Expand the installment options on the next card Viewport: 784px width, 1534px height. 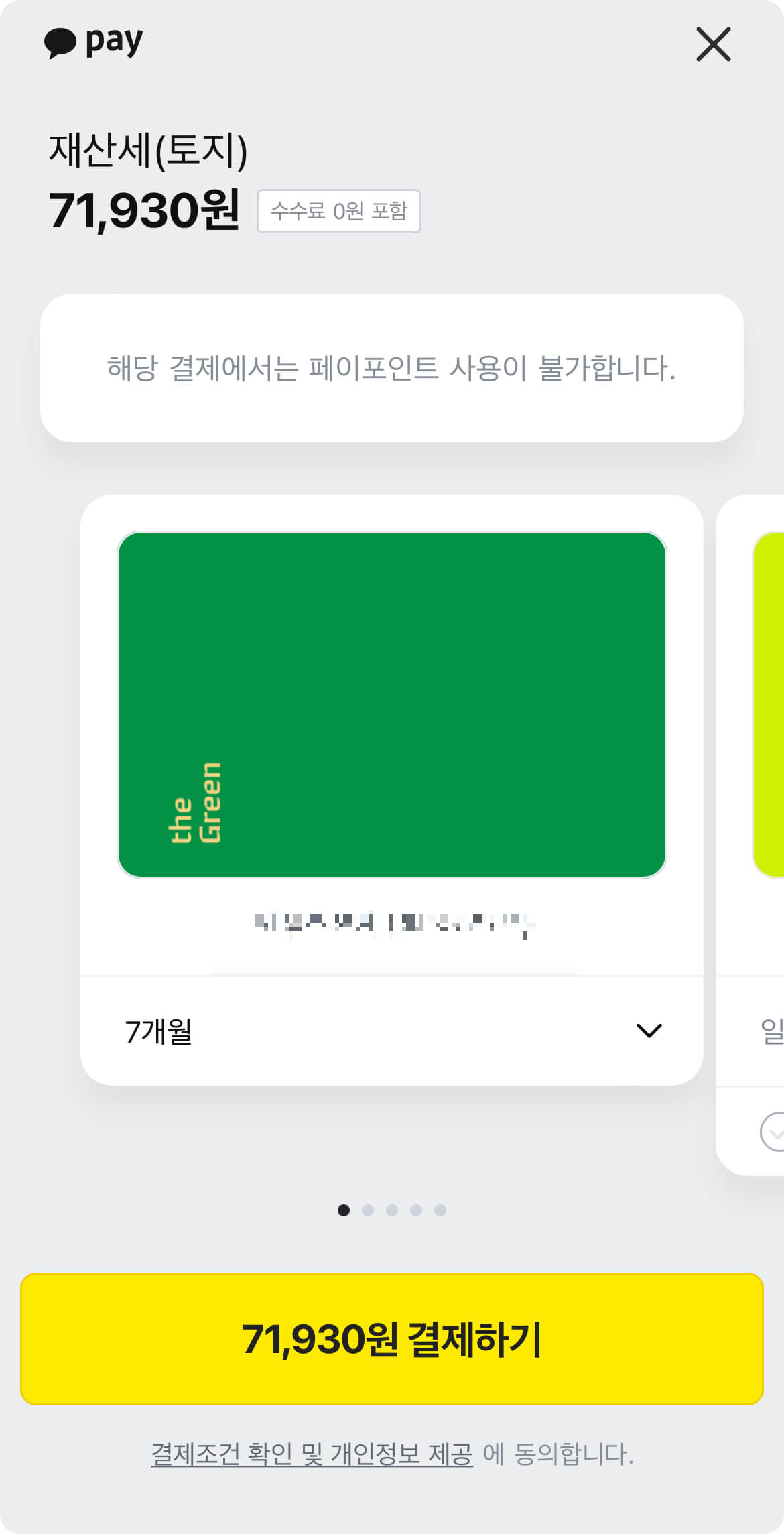pos(769,1030)
